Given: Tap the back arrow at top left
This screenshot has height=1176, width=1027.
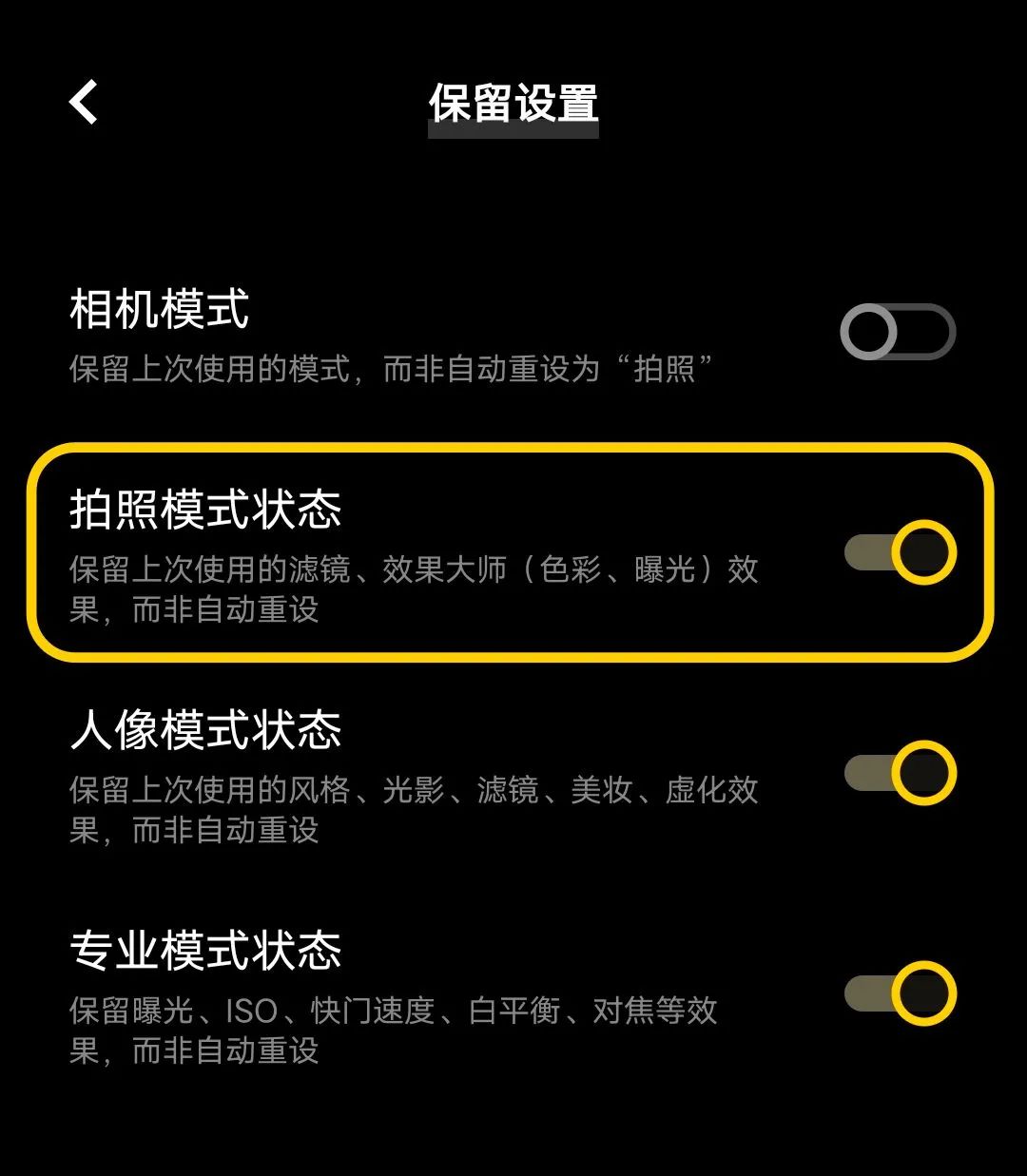Looking at the screenshot, I should pos(84,102).
